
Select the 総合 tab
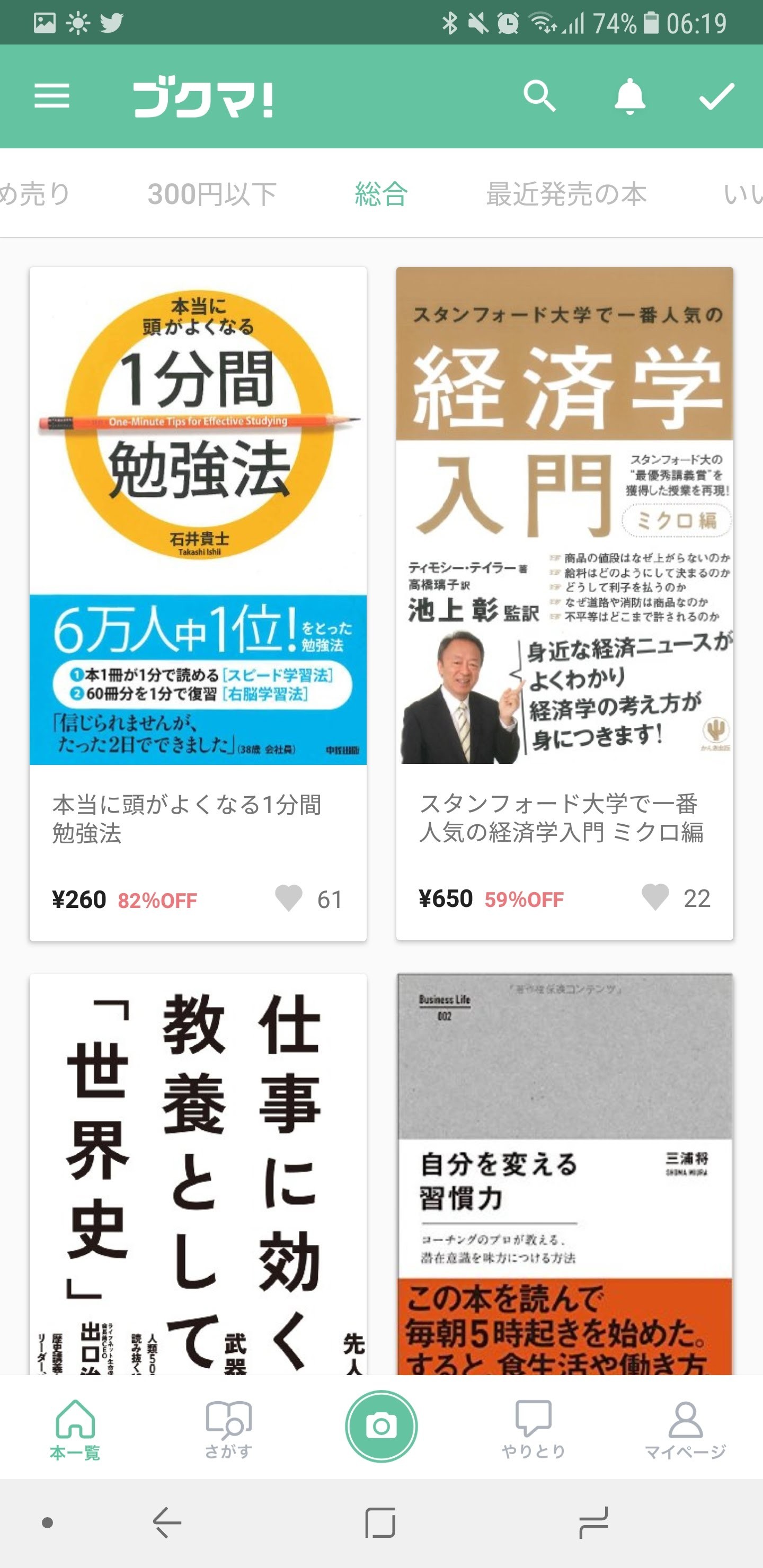(381, 194)
